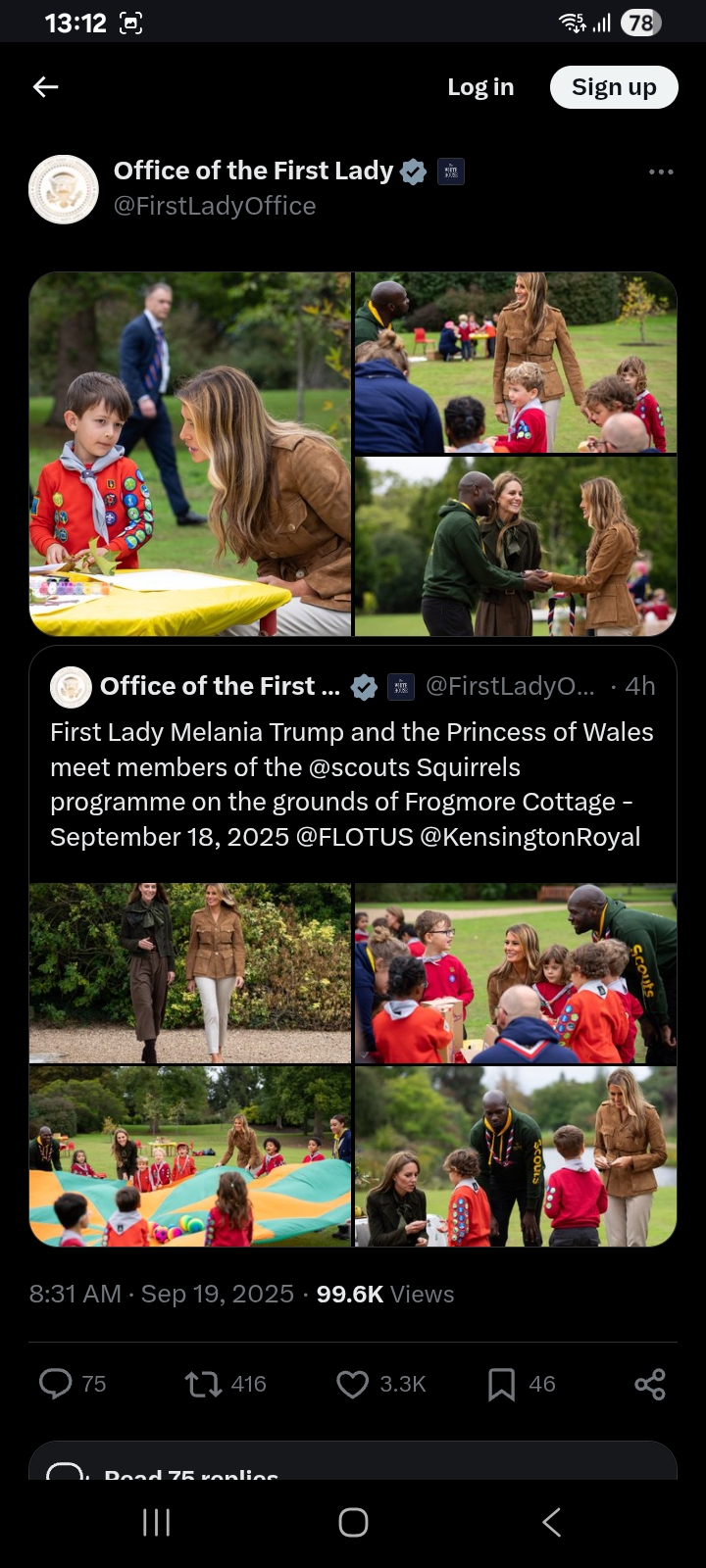This screenshot has width=706, height=1568.
Task: Open quoted photo with colorful parachute game
Action: tap(190, 1156)
